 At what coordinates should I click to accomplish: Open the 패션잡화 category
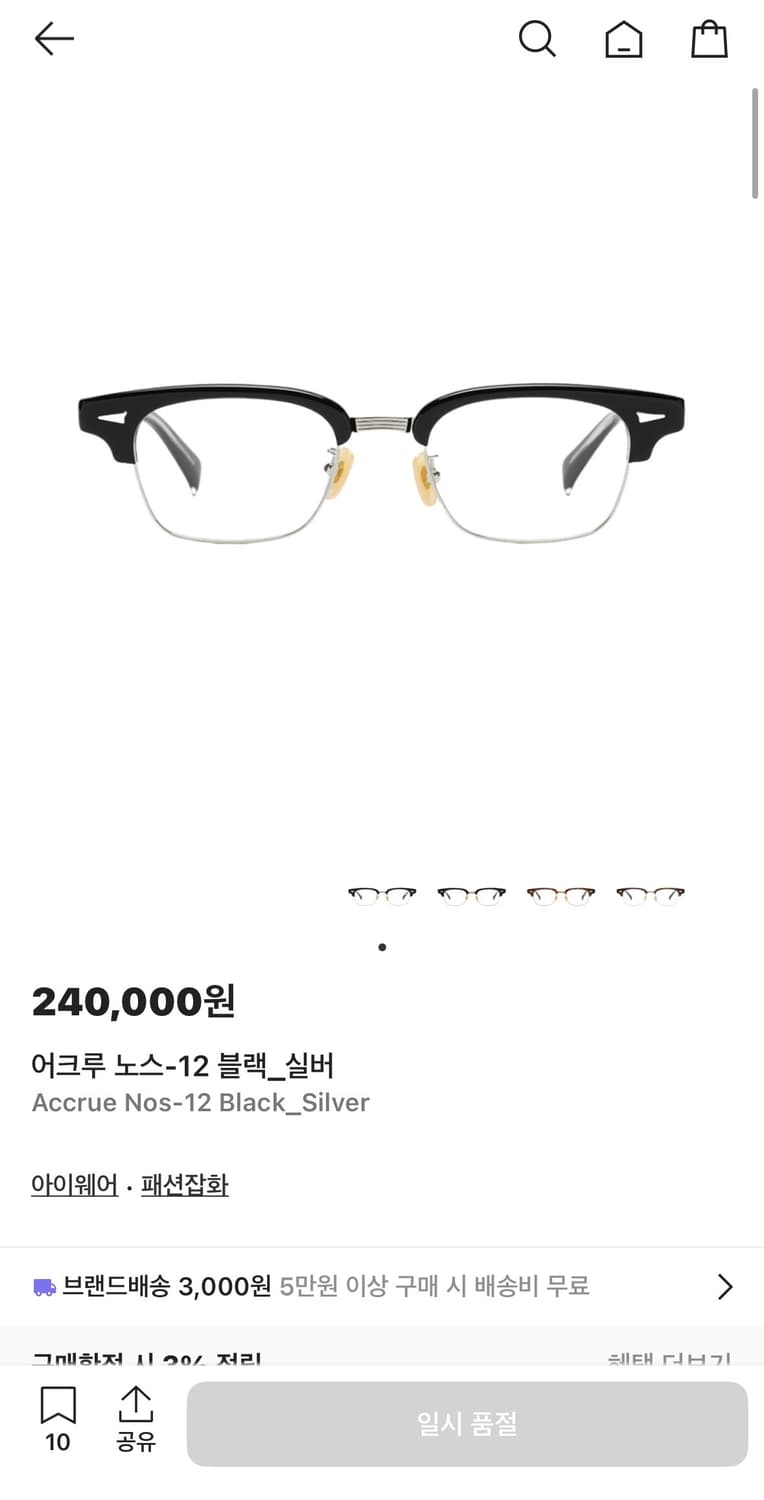(184, 1184)
